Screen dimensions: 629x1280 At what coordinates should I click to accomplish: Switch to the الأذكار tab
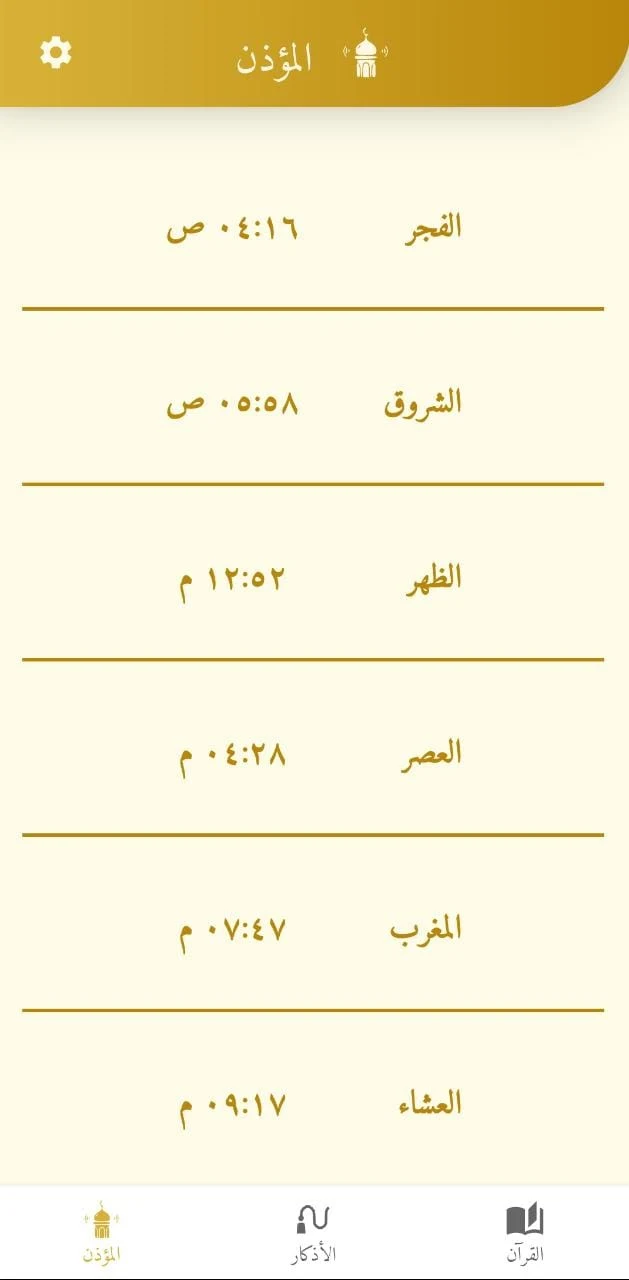pos(313,1233)
